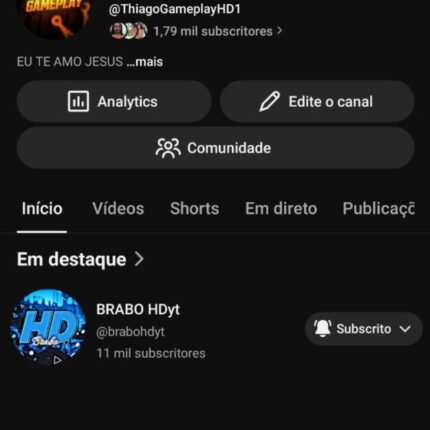
Task: Select the Início tab
Action: pyautogui.click(x=42, y=209)
